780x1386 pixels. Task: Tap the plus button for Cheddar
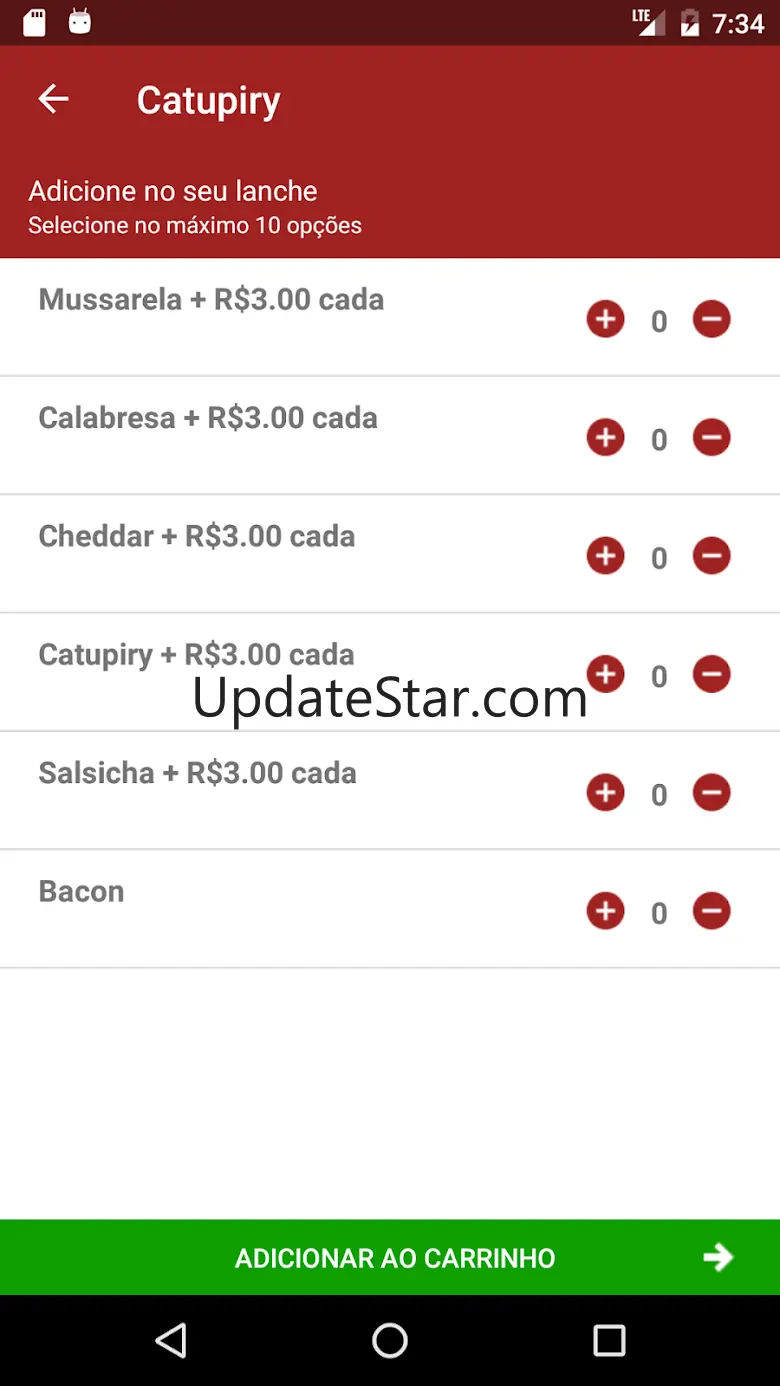(605, 556)
